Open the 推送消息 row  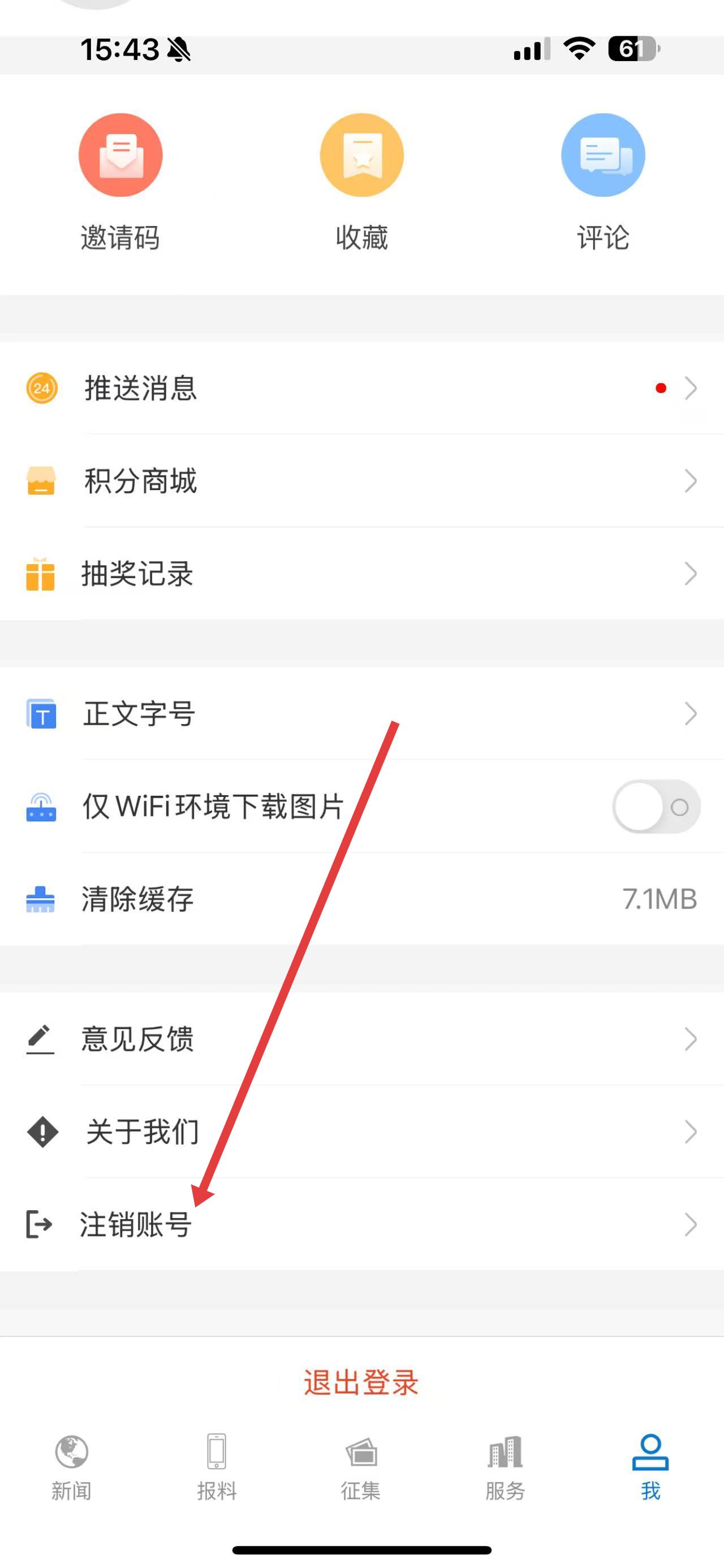[x=361, y=388]
